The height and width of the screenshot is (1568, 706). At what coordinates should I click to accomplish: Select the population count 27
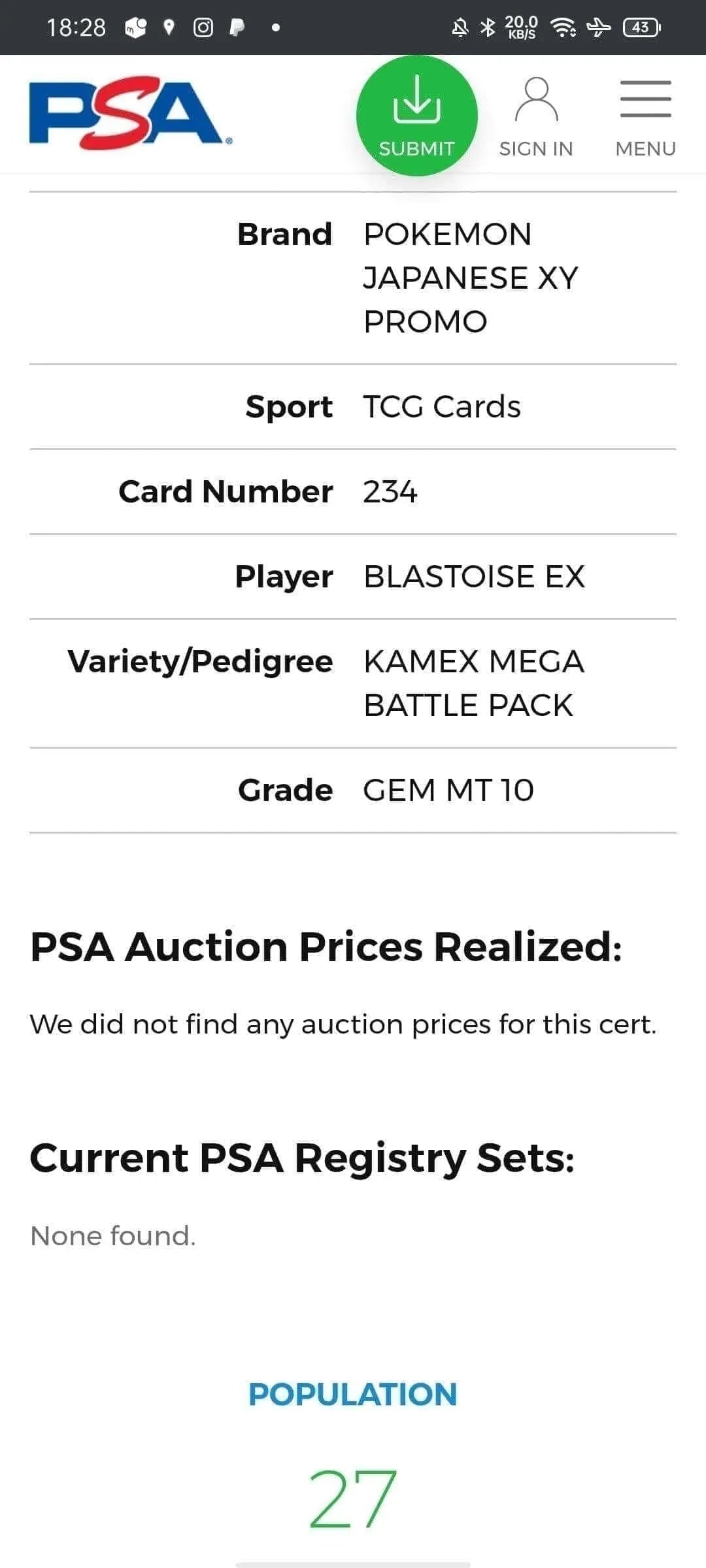point(351,1496)
